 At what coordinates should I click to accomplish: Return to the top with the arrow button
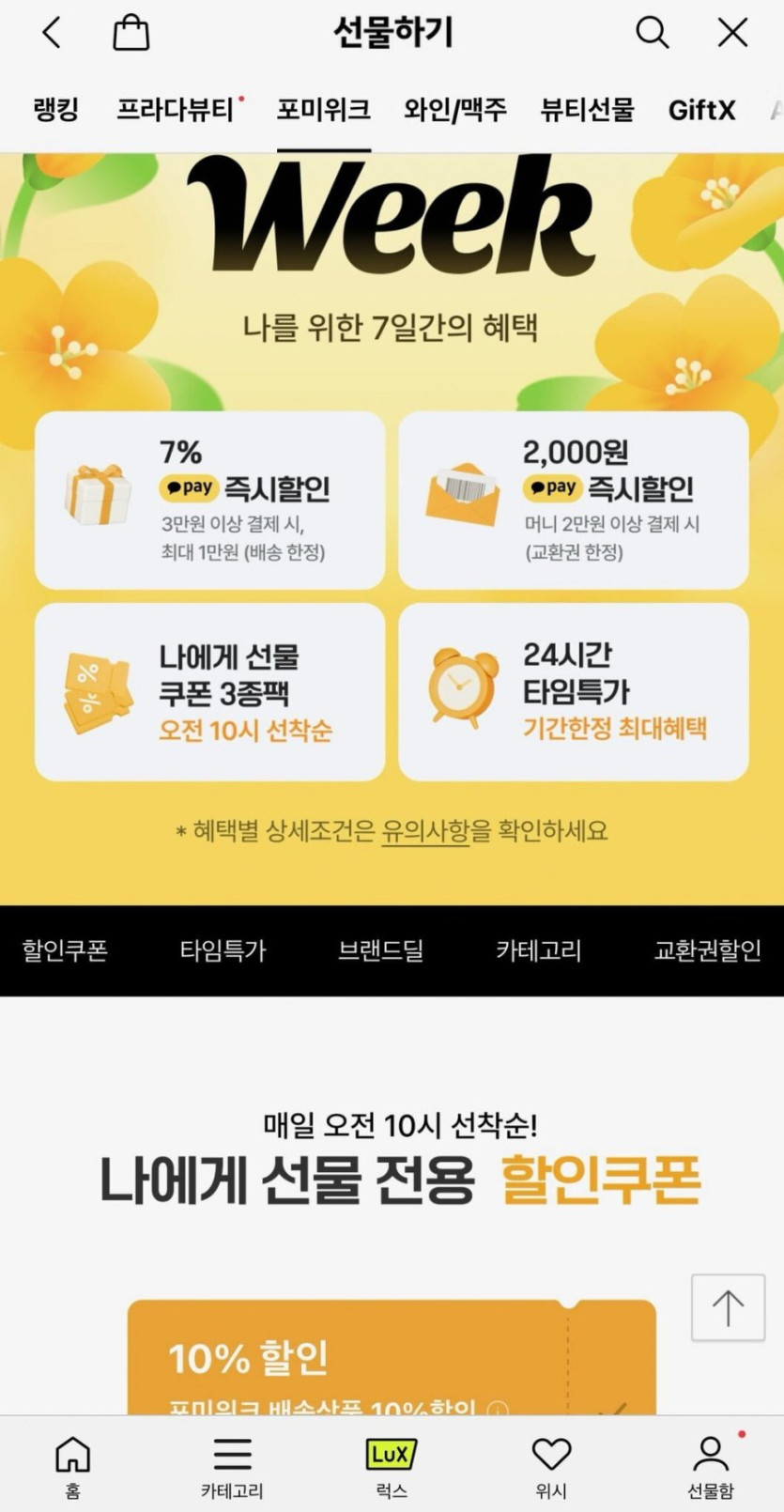point(728,1307)
